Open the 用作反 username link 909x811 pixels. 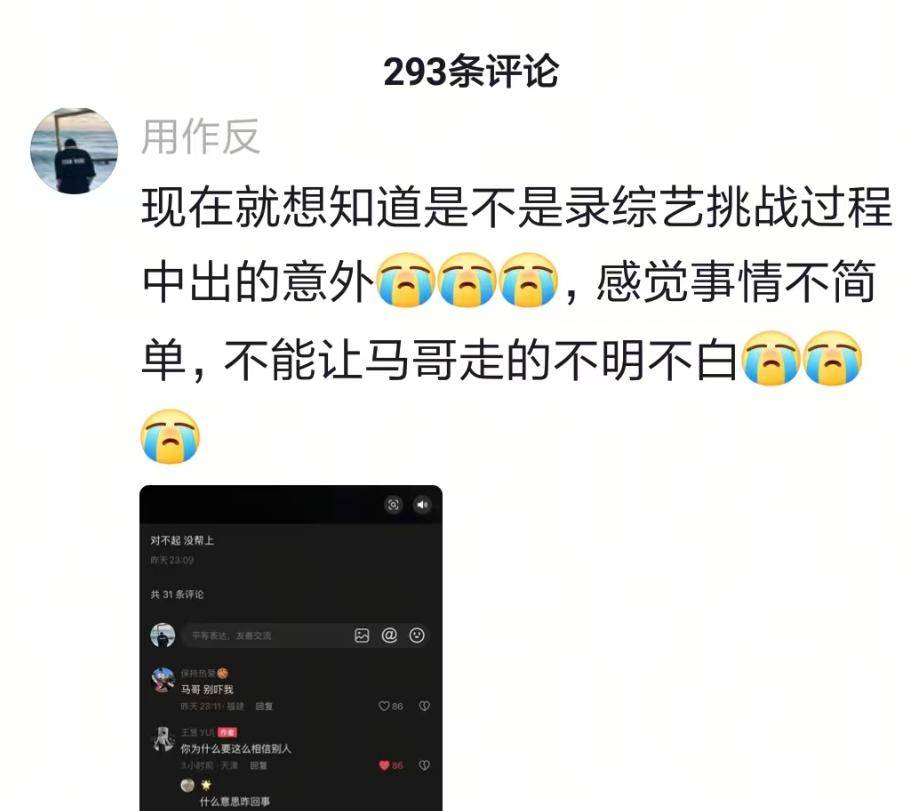tap(200, 136)
